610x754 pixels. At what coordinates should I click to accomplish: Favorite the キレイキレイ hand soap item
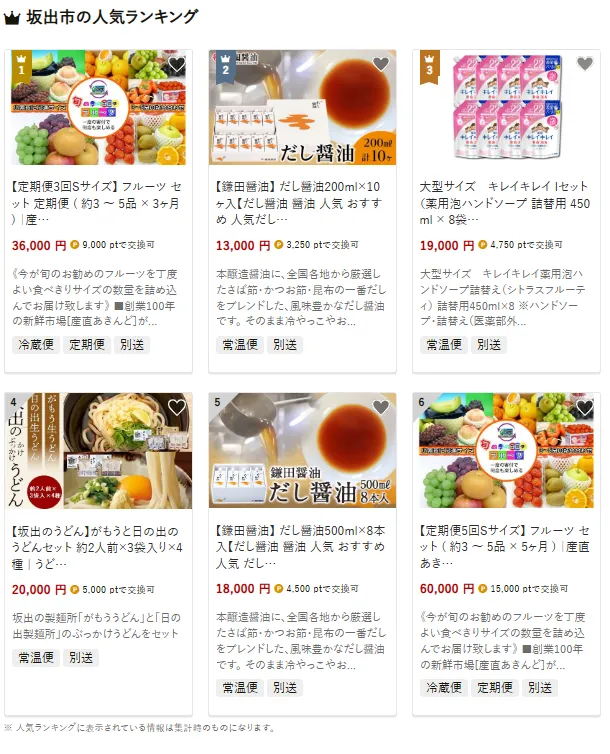[585, 65]
